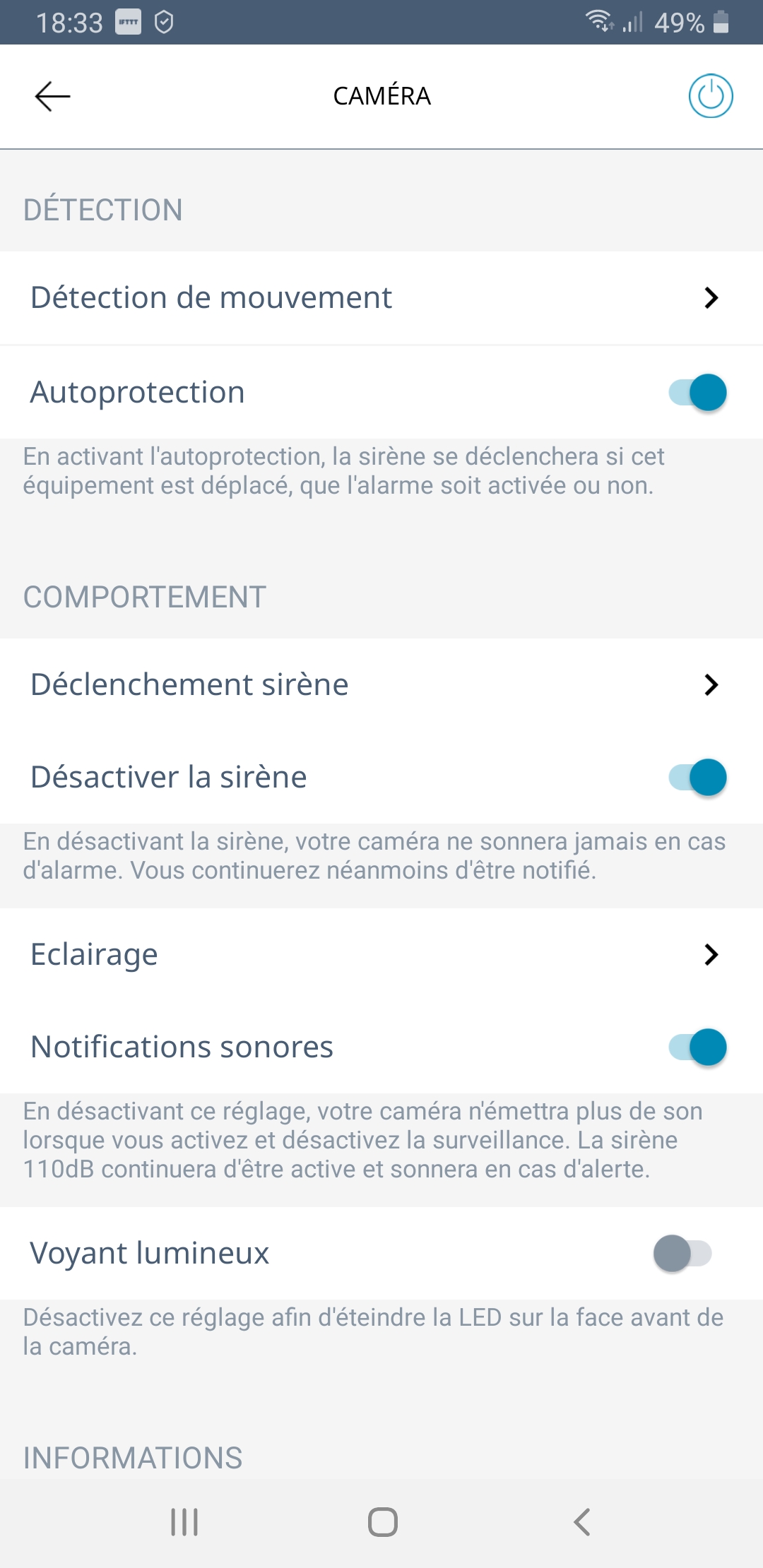
Task: Tap the system home button
Action: 382,1522
